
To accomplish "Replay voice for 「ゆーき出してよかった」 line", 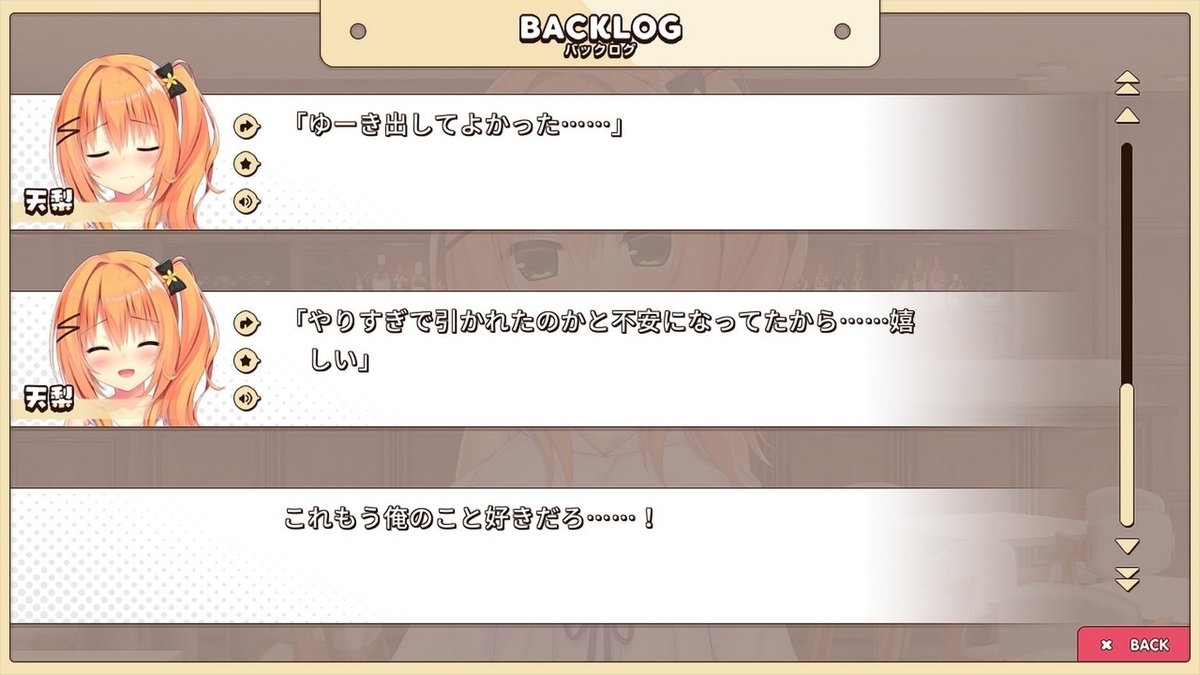I will click(246, 201).
